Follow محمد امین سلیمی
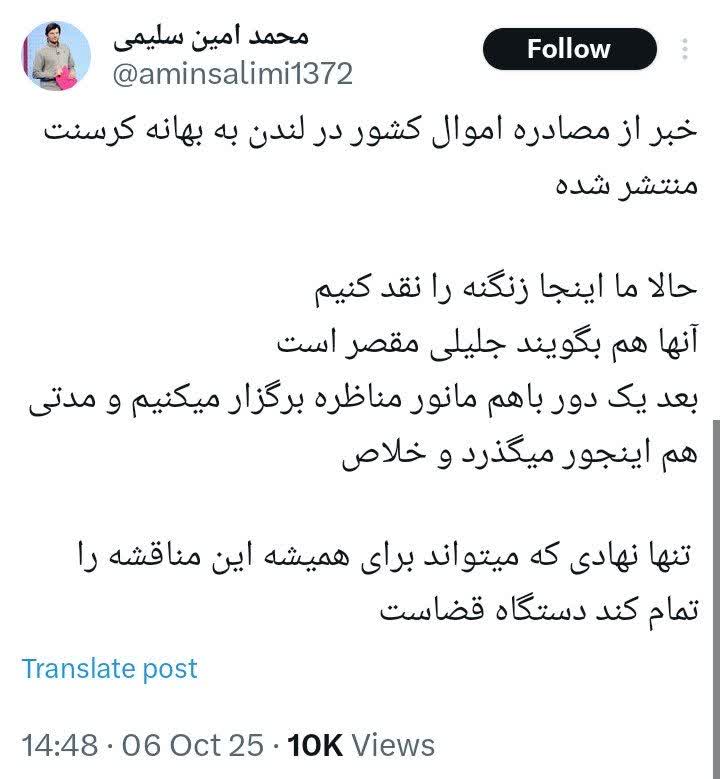This screenshot has width=720, height=779. (x=568, y=49)
